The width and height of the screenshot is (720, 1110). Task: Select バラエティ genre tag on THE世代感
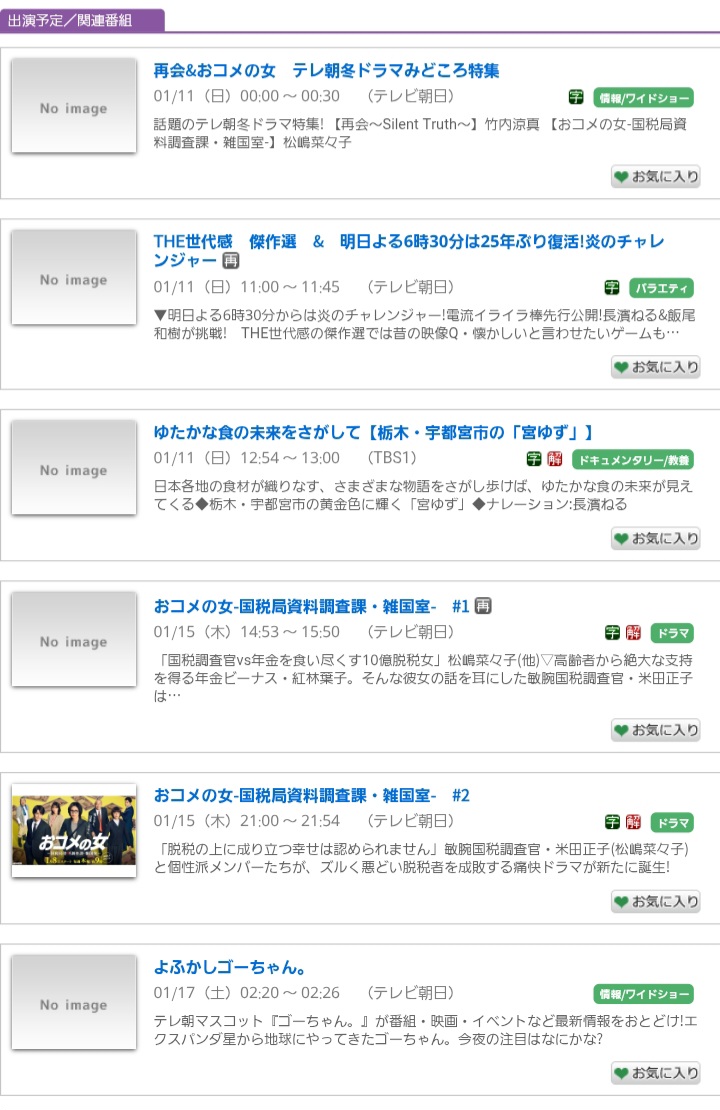(x=661, y=288)
